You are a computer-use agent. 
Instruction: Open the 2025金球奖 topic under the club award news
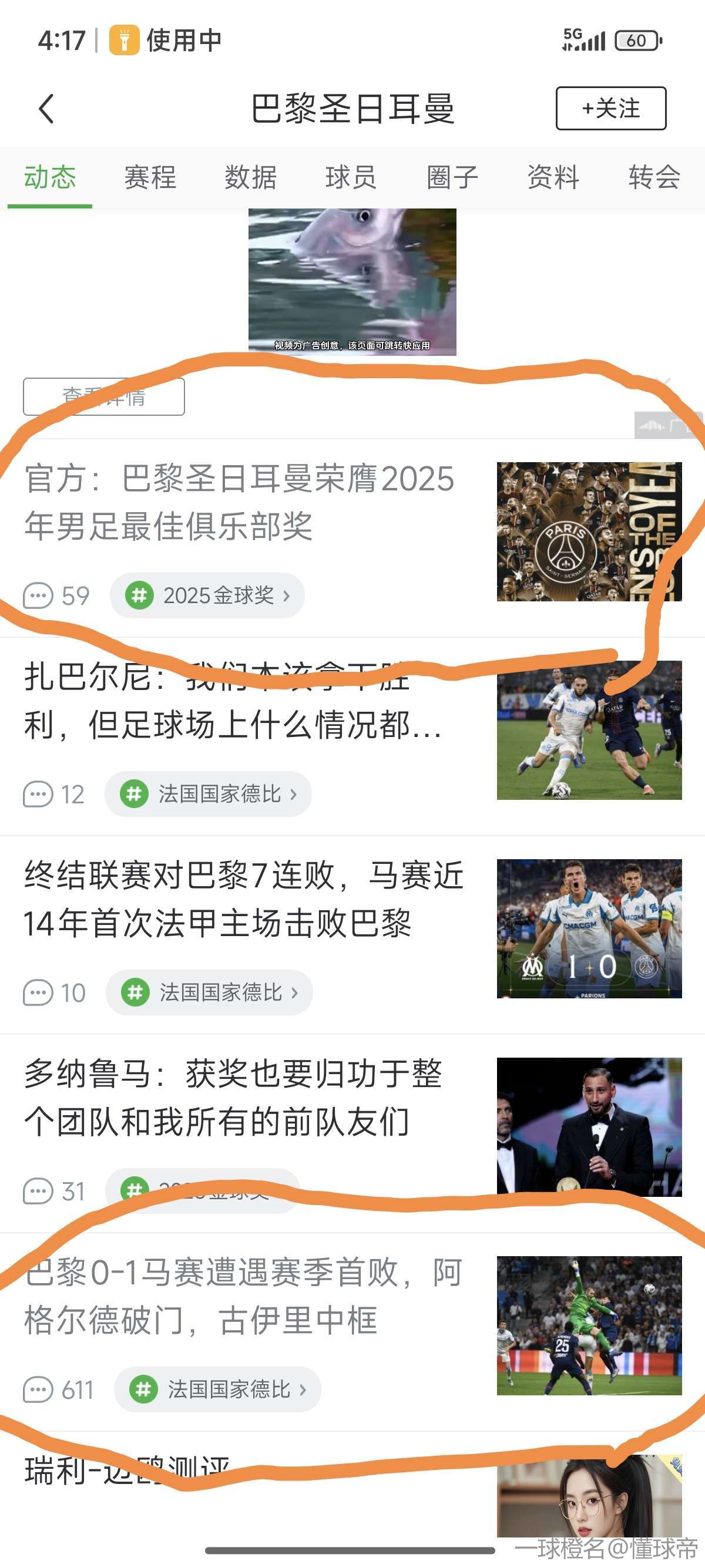[207, 595]
